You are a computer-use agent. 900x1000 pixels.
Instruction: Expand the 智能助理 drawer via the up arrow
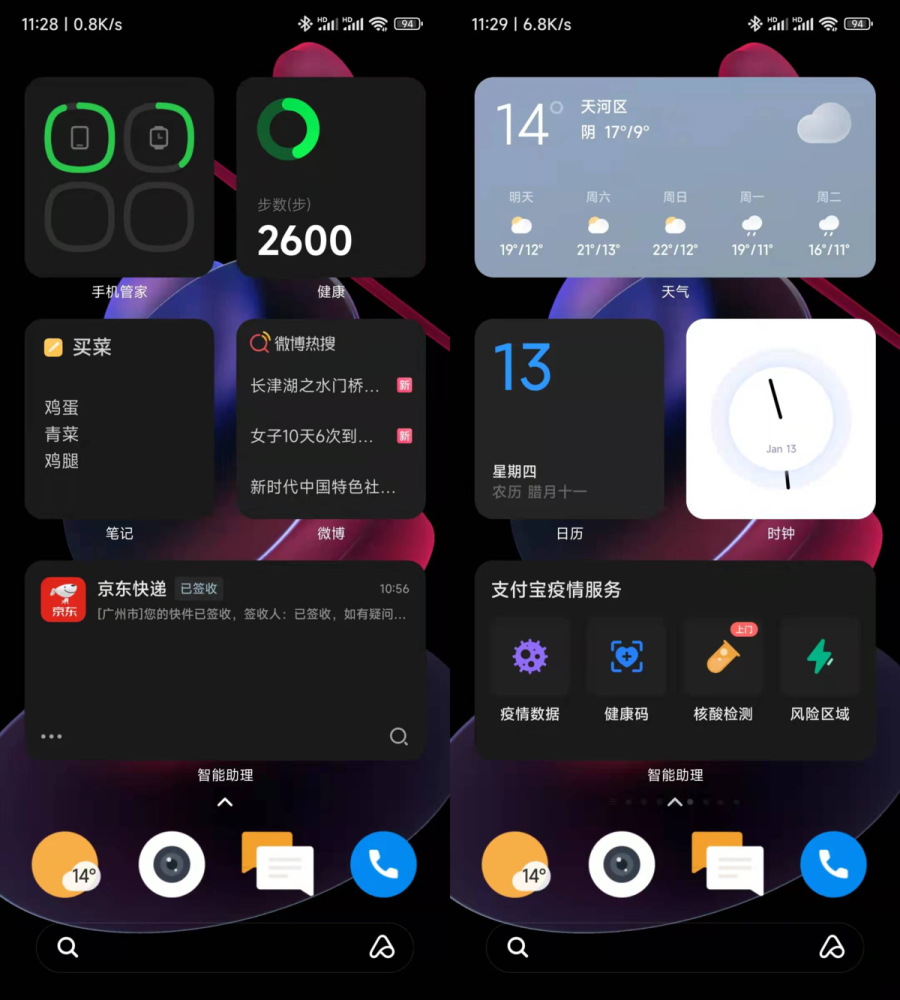(225, 801)
